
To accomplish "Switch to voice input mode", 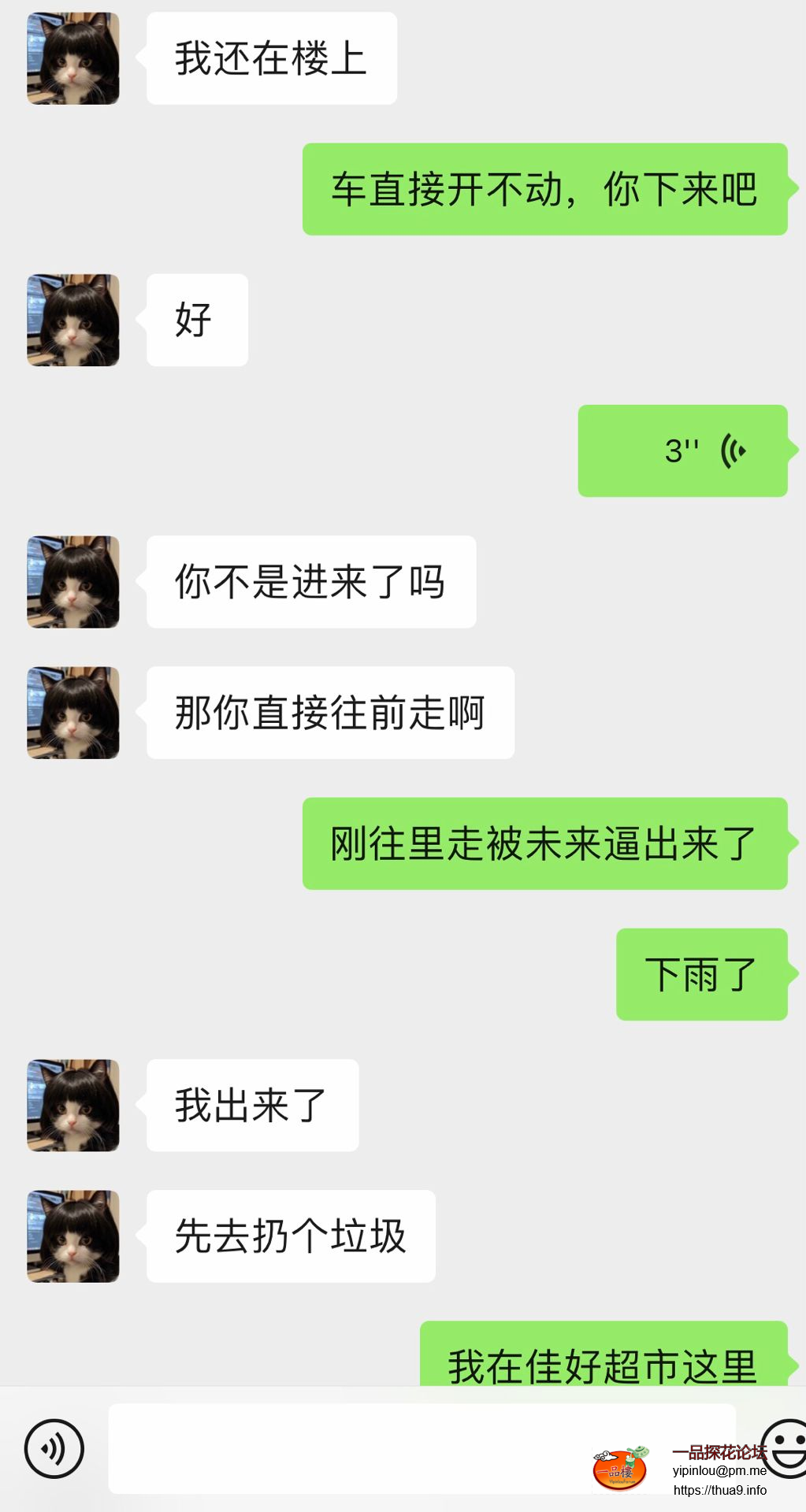I will tap(54, 1448).
